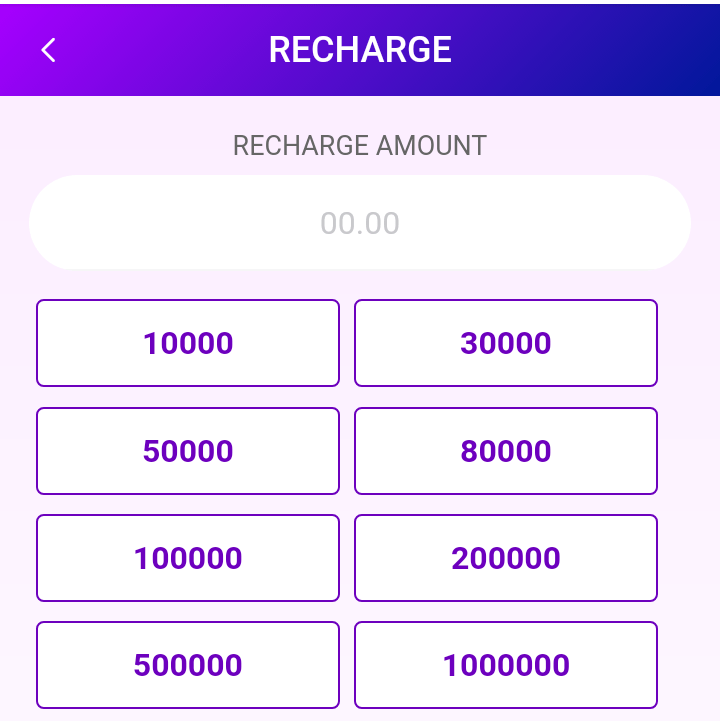Focus the recharge amount input field
Viewport: 720px width, 721px height.
pyautogui.click(x=360, y=223)
